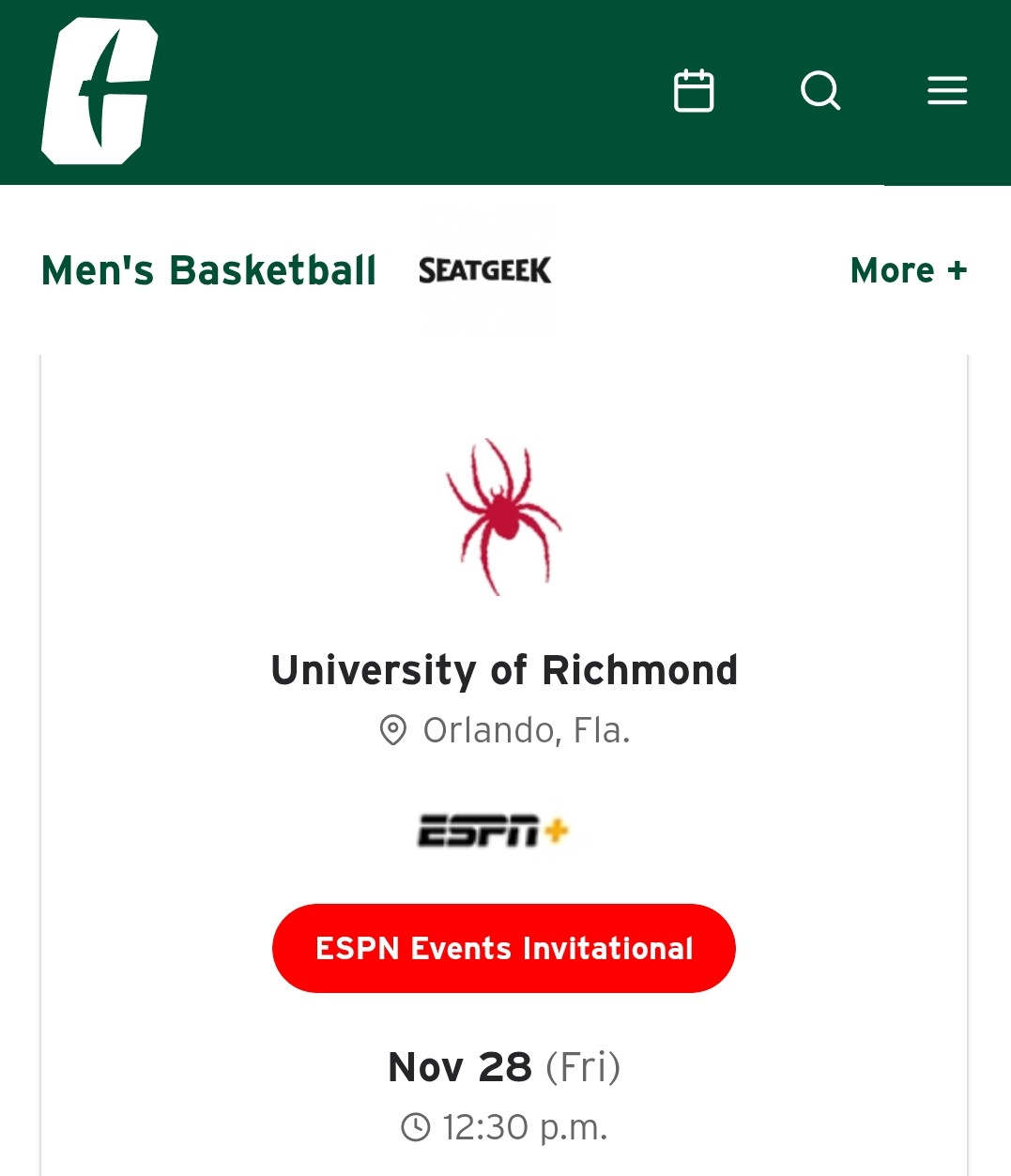Open the ESPN Events Invitational button
This screenshot has width=1011, height=1176.
pos(504,948)
